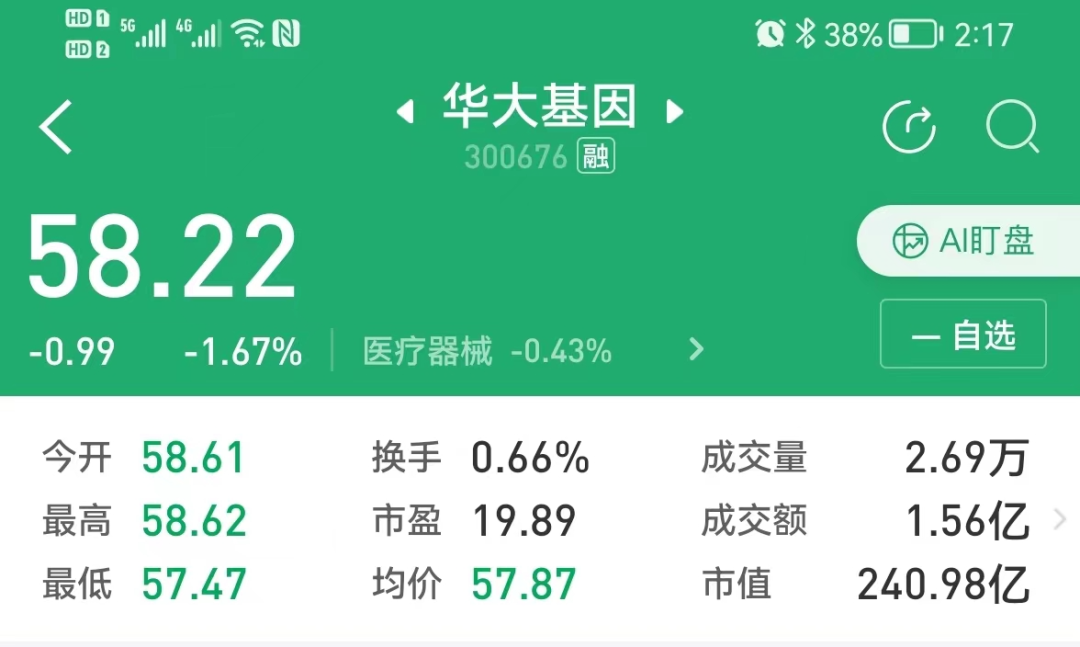Tap the share arrow icon
This screenshot has width=1080, height=647.
pos(908,127)
